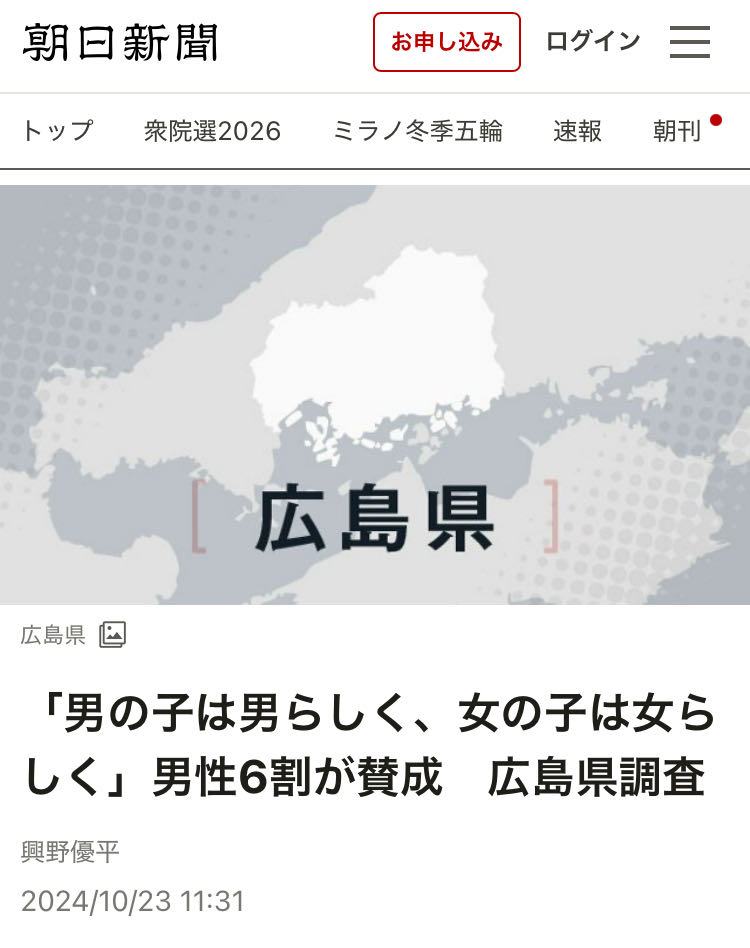Select the ミラノ冬季五輪 tab
This screenshot has width=750, height=948.
417,131
